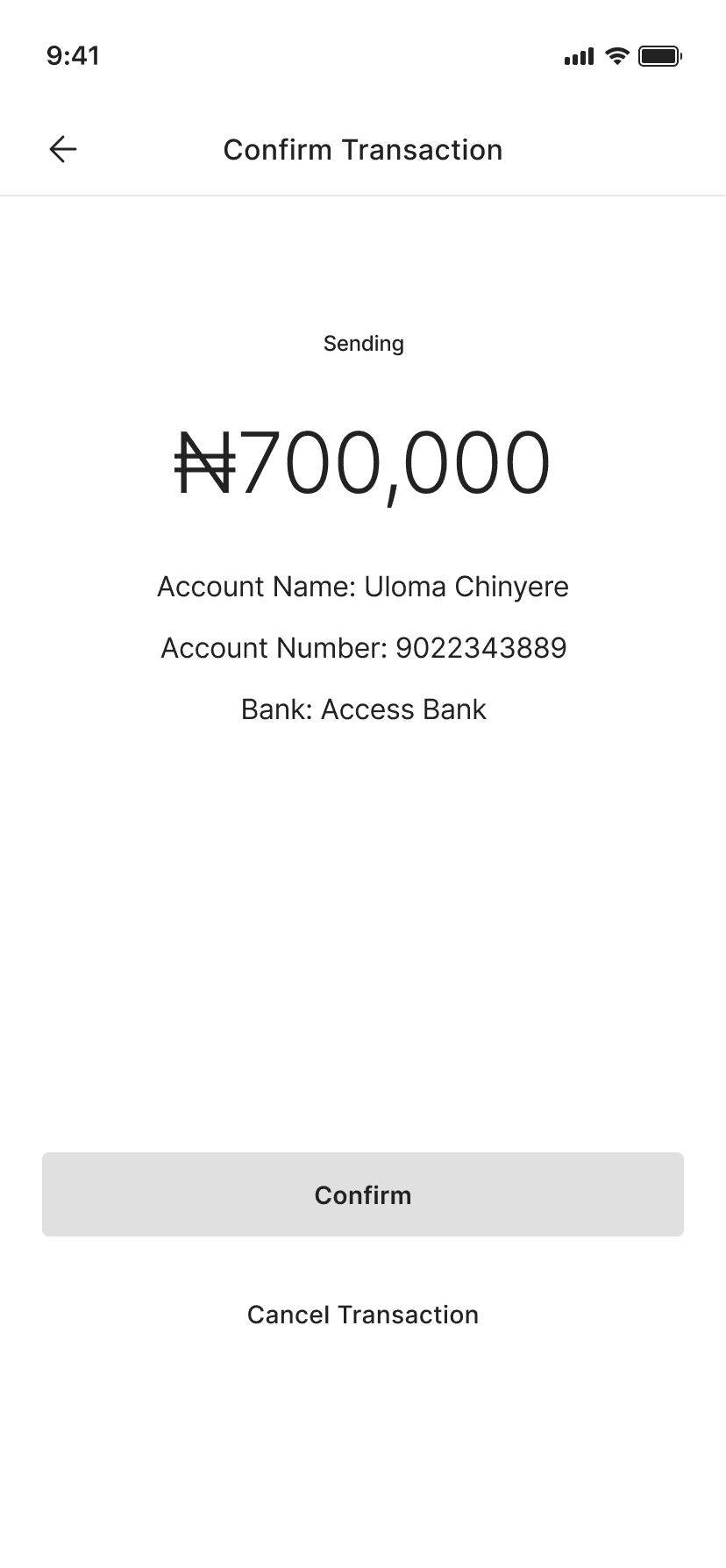
Task: Go back using the arrow icon
Action: 62,149
